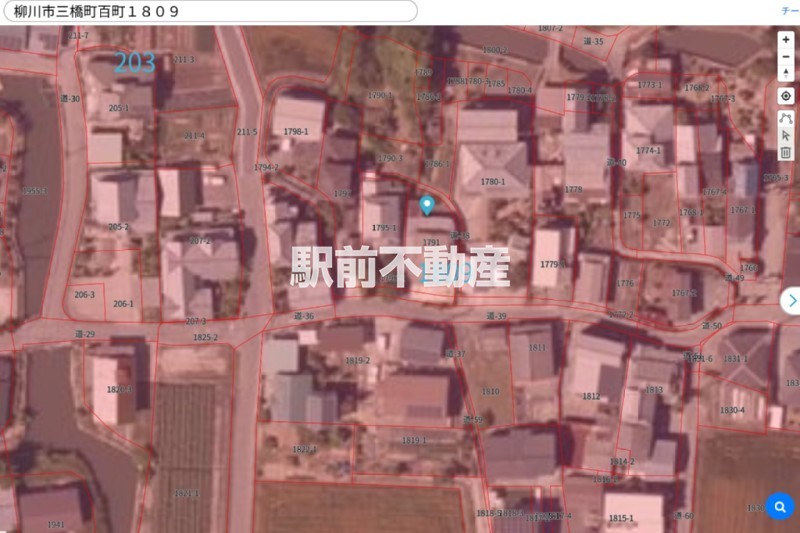Image resolution: width=800 pixels, height=533 pixels.
Task: Delete the drawn shape with the trash icon
Action: 786,152
